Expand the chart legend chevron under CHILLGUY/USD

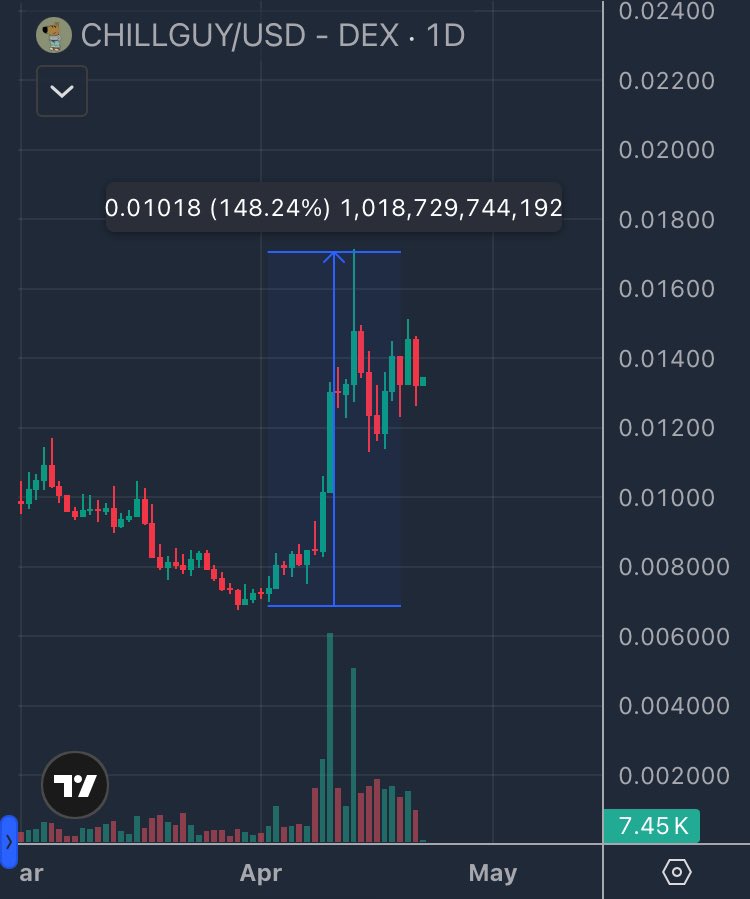[x=62, y=91]
